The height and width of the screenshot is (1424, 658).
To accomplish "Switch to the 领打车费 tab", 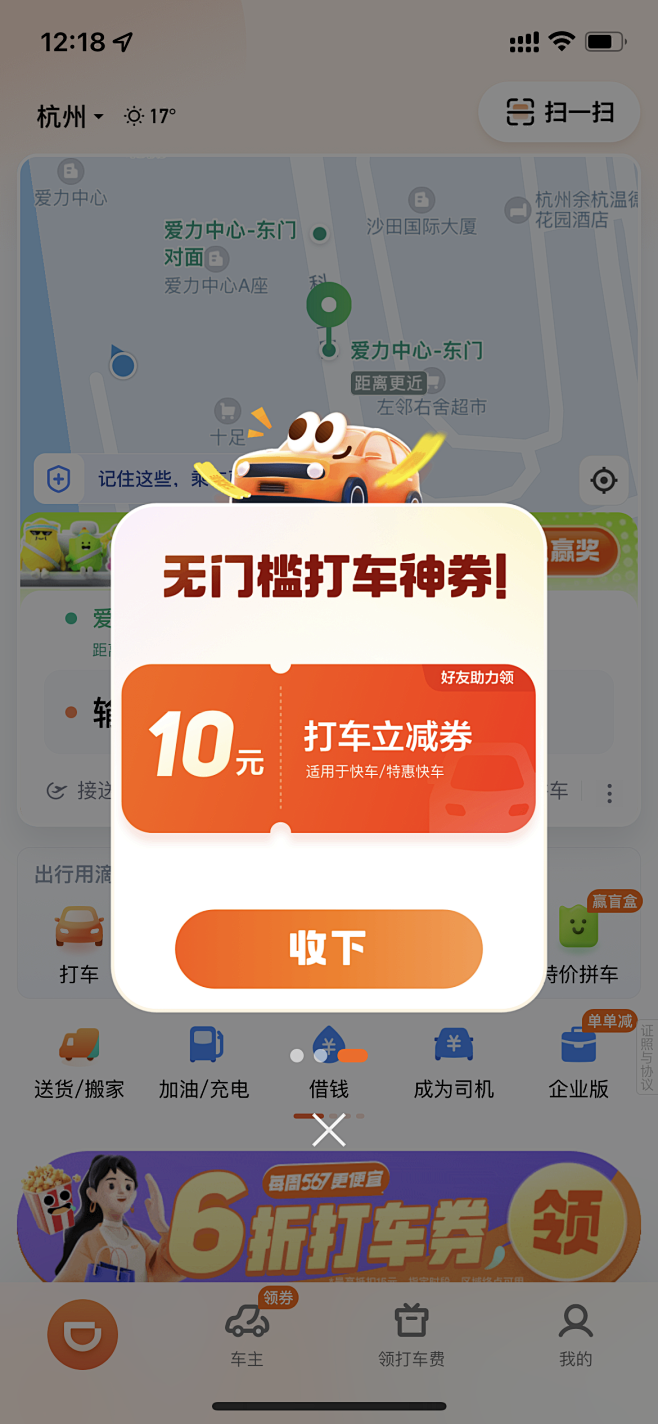I will pyautogui.click(x=411, y=1334).
